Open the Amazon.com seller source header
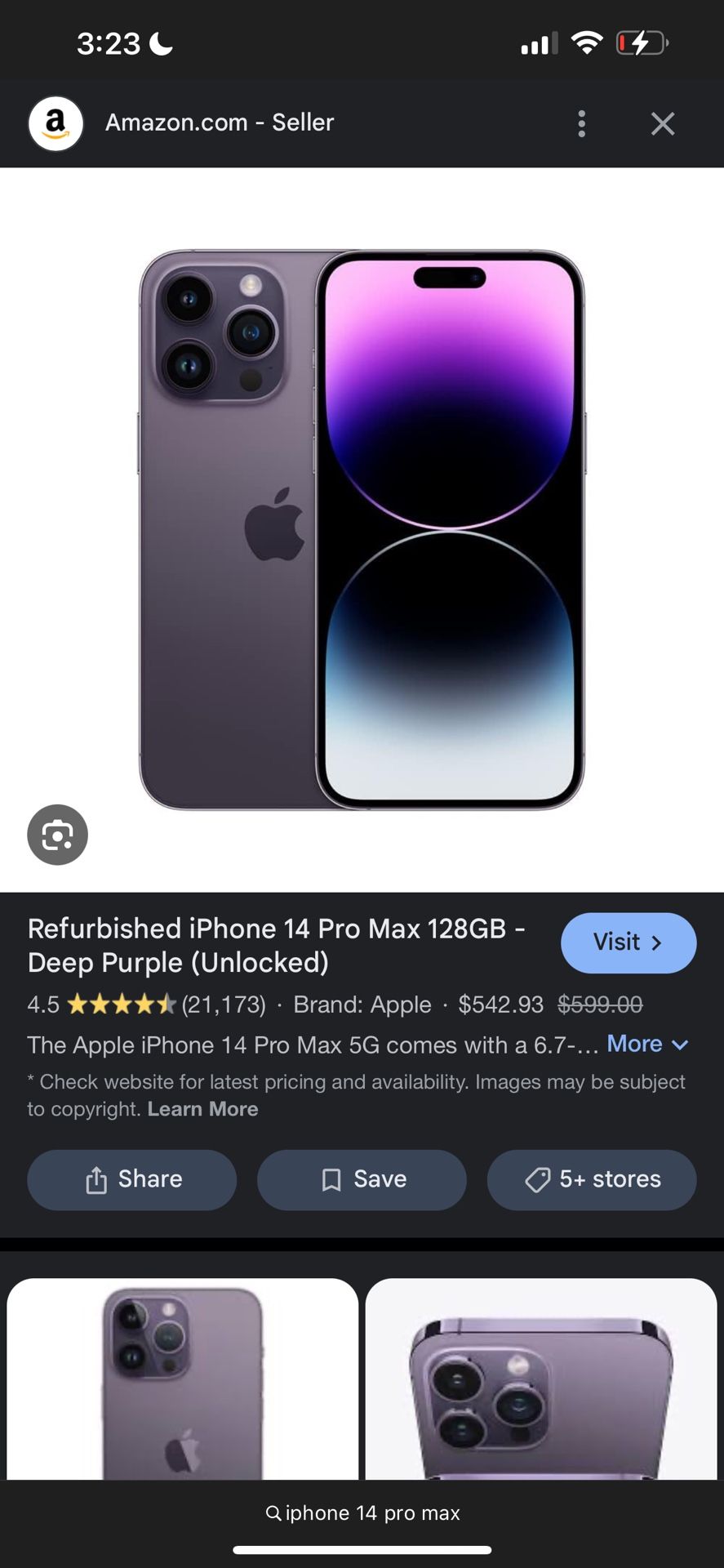 pyautogui.click(x=181, y=122)
